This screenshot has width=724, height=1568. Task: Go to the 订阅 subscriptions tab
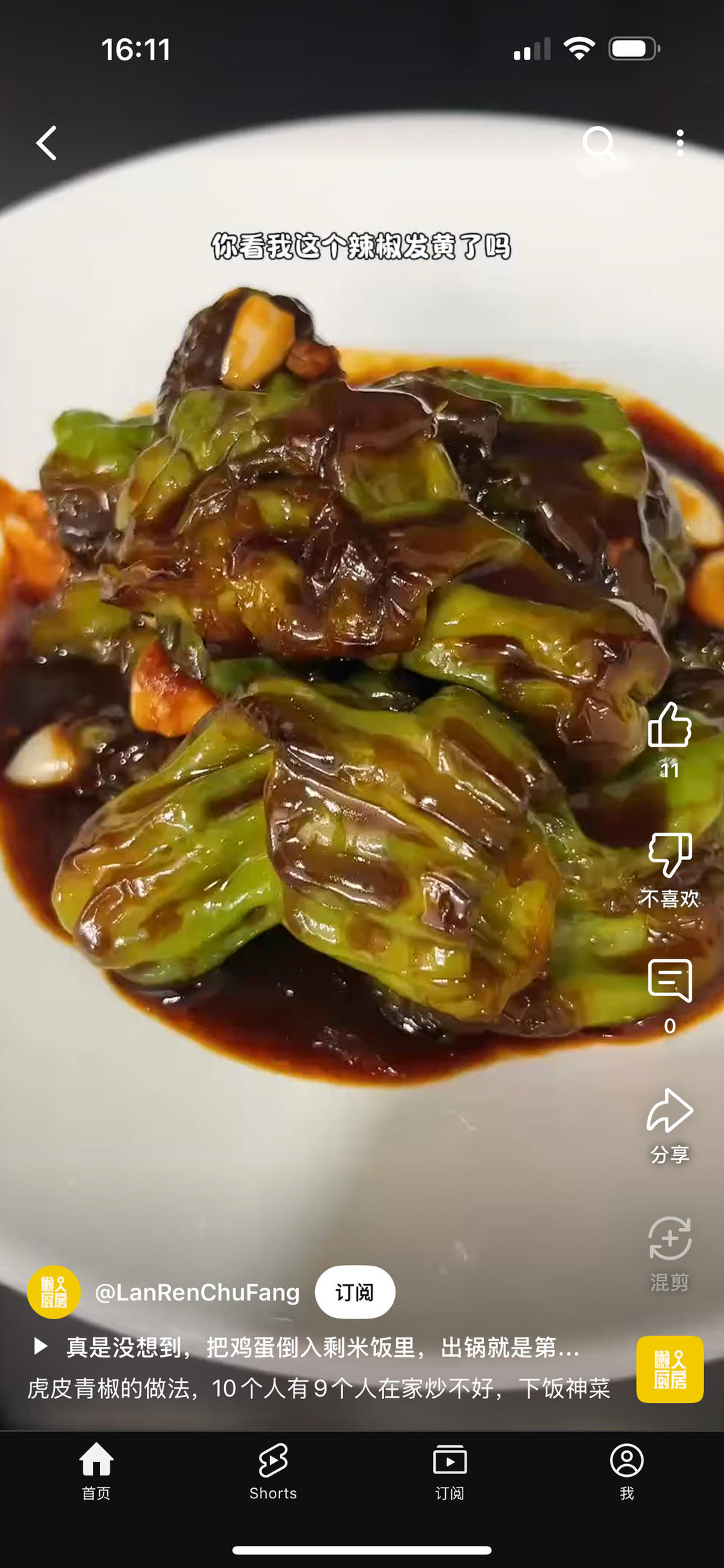(449, 1471)
